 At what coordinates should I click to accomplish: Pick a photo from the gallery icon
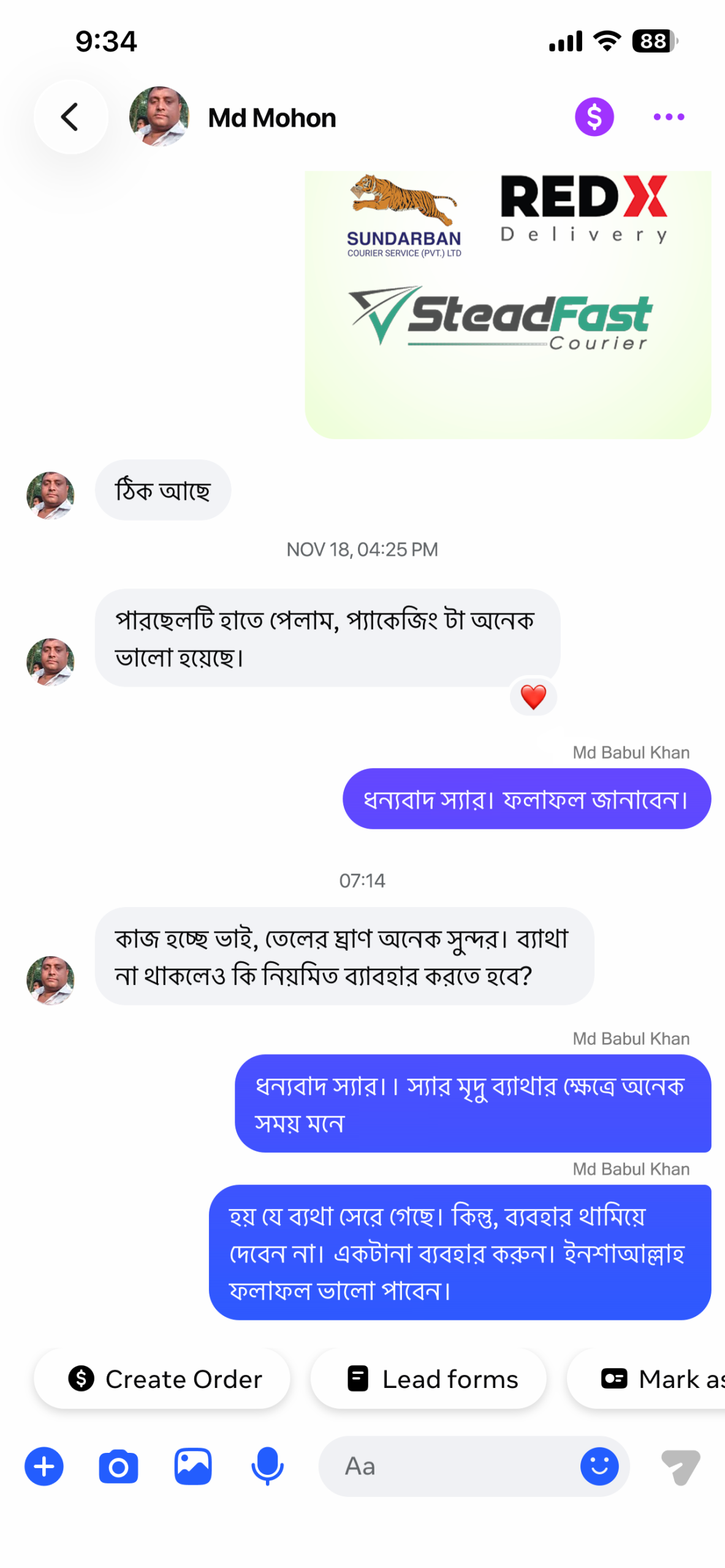coord(193,1466)
